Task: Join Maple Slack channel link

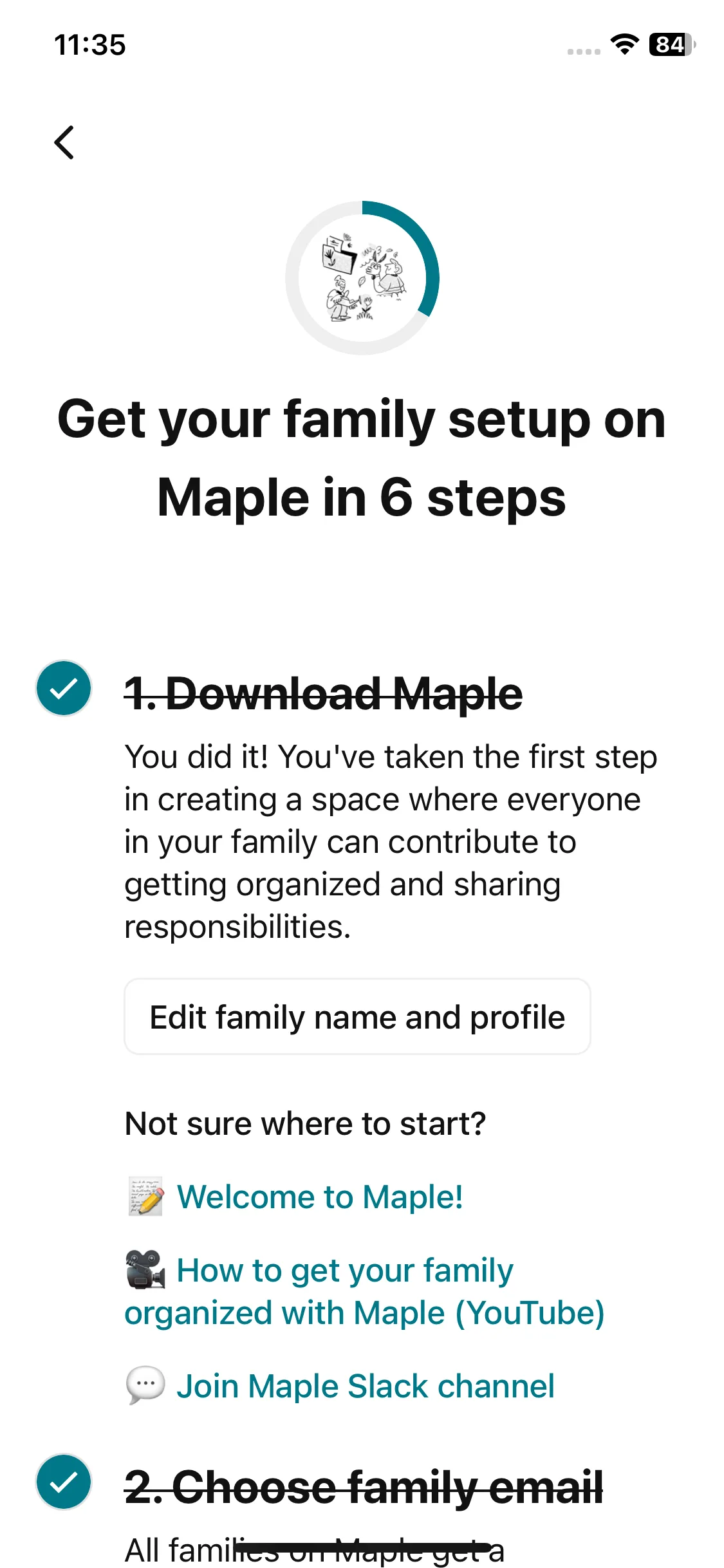Action: pos(366,1386)
